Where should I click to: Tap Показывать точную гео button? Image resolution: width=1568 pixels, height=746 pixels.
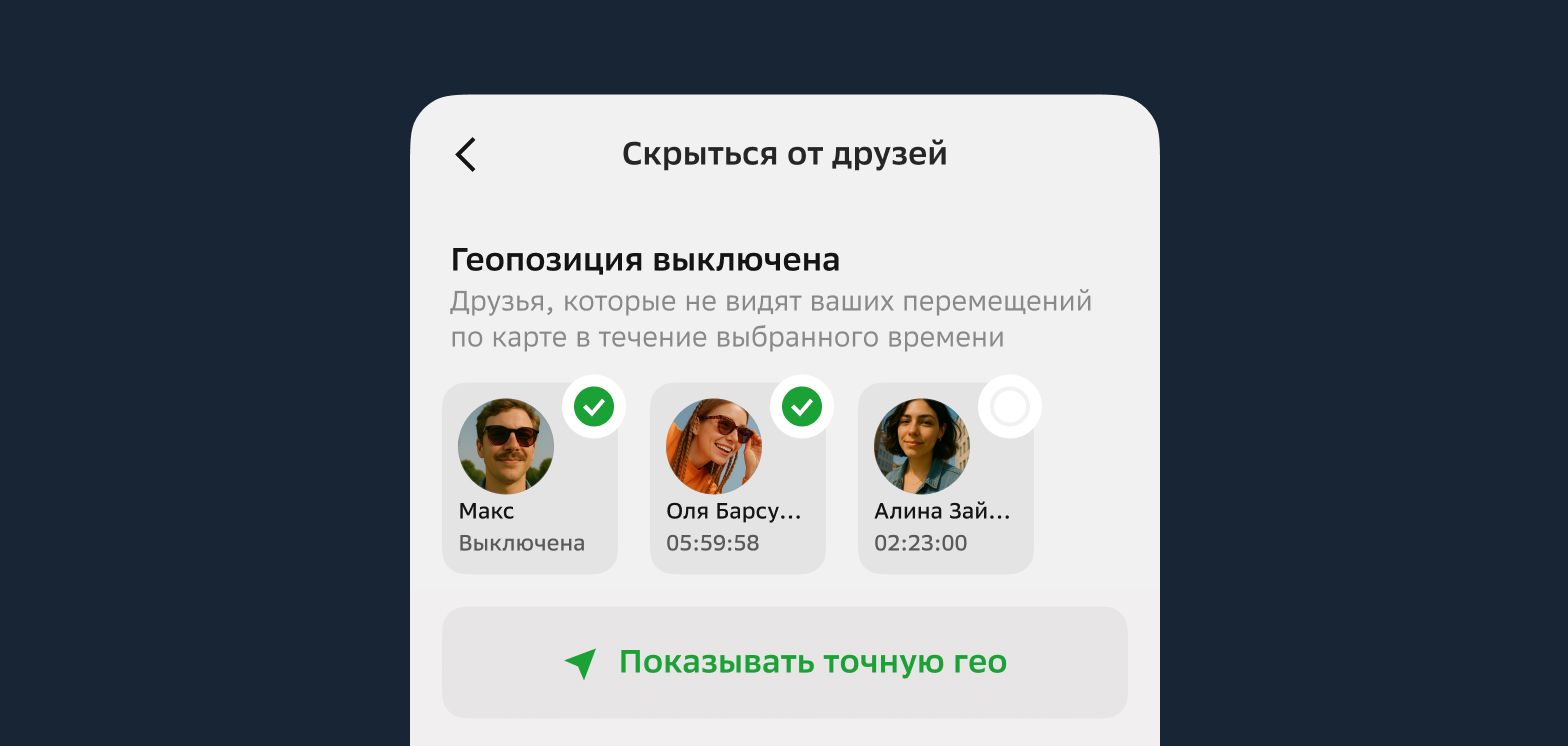coord(785,662)
